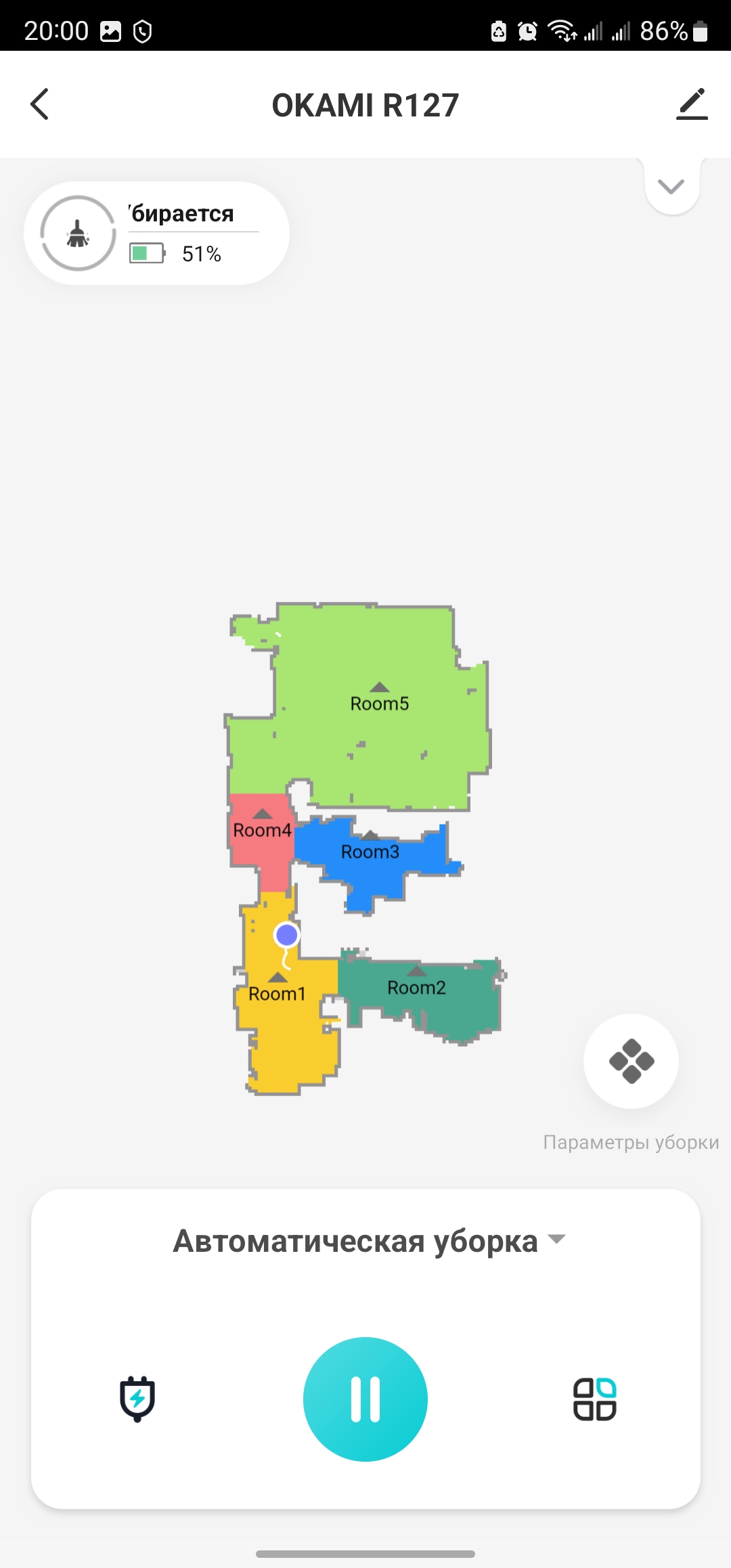
Task: Send robot to charging dock
Action: 137,1399
